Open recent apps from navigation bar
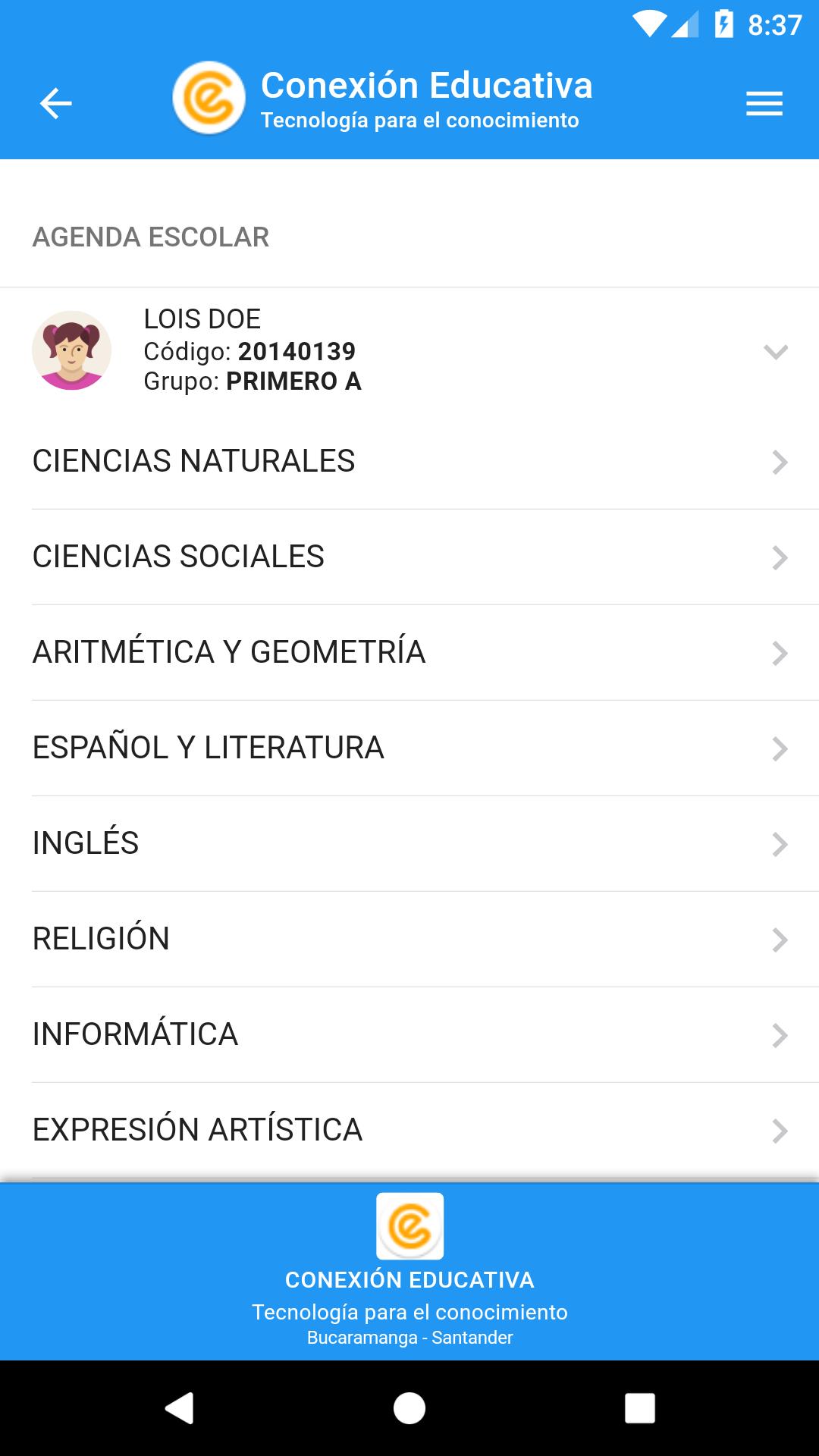The width and height of the screenshot is (819, 1456). (x=639, y=1408)
